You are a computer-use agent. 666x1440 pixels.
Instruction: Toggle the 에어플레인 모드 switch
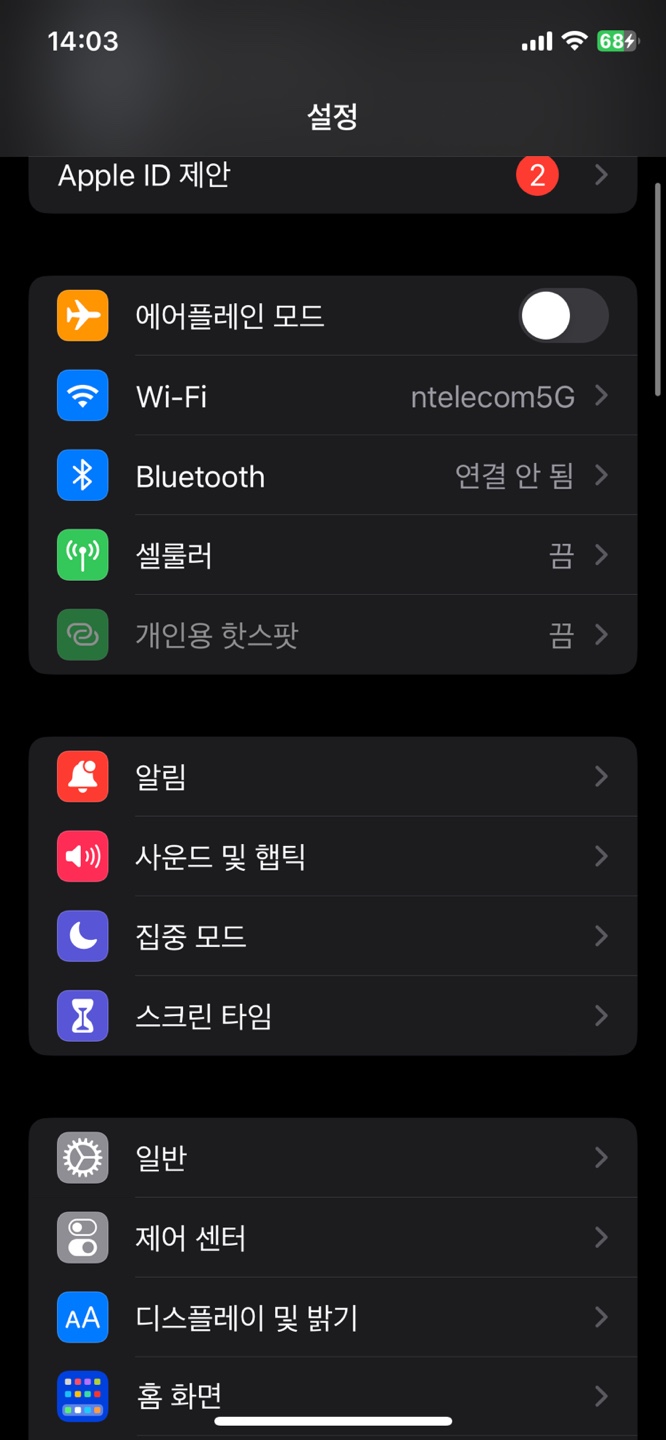563,316
